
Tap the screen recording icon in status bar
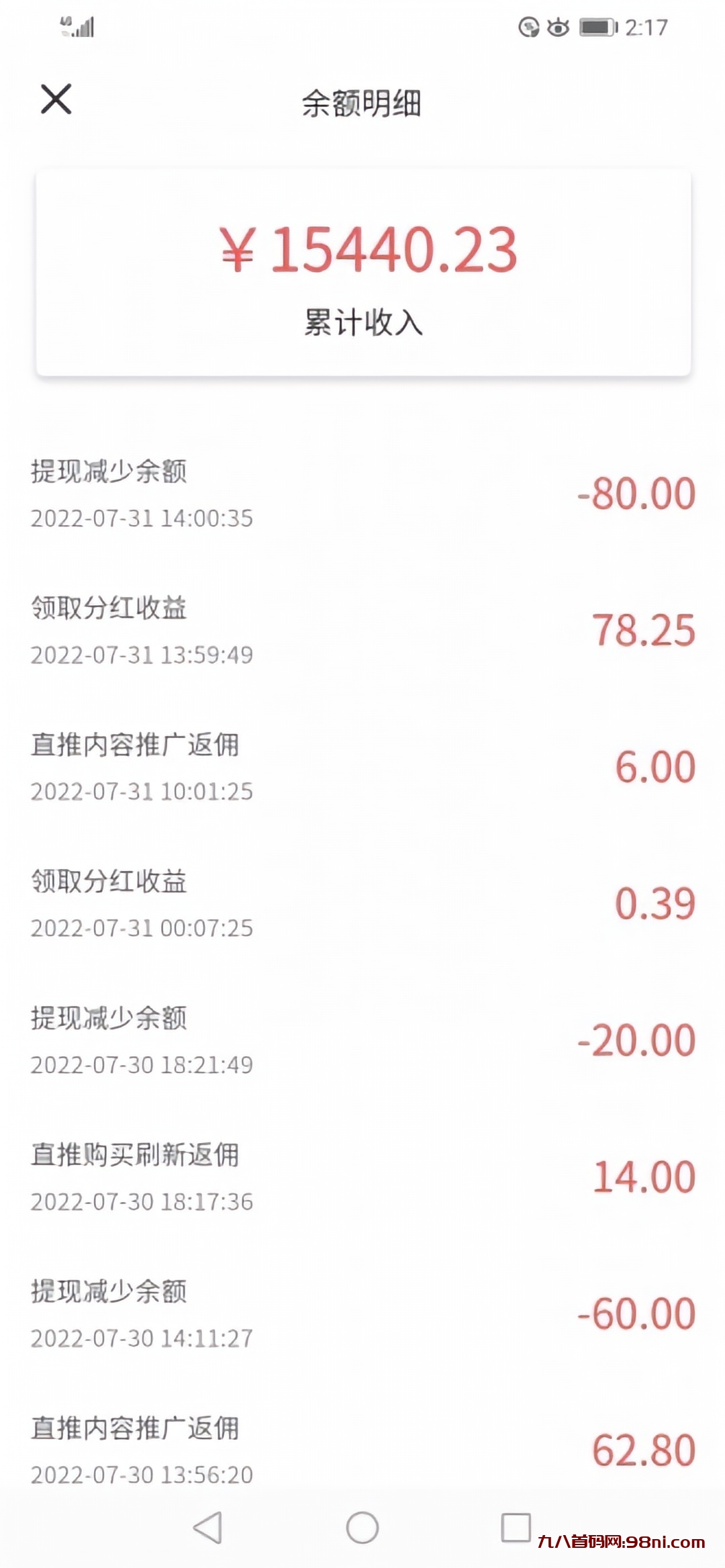[528, 28]
